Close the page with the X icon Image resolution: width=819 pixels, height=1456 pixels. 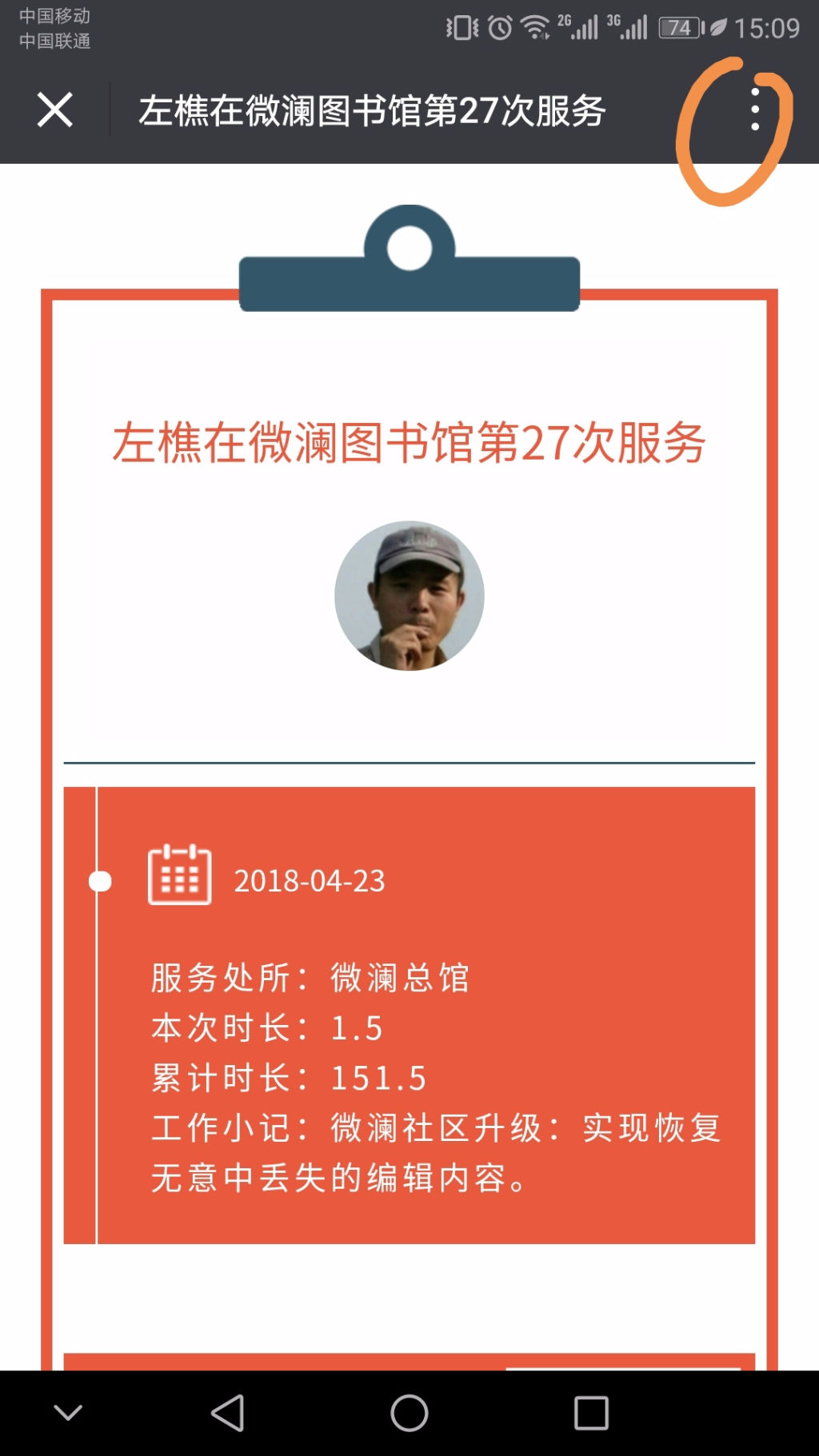[54, 110]
